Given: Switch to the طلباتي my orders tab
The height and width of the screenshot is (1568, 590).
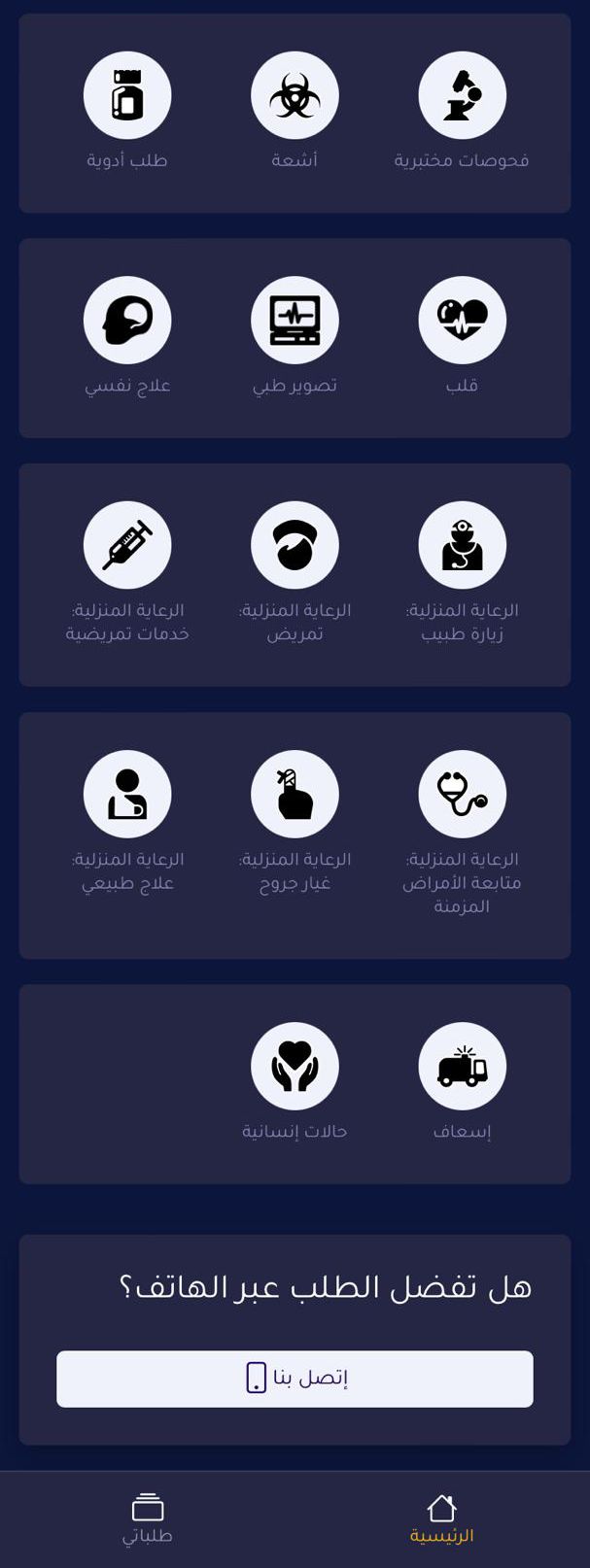Looking at the screenshot, I should click(x=147, y=1518).
